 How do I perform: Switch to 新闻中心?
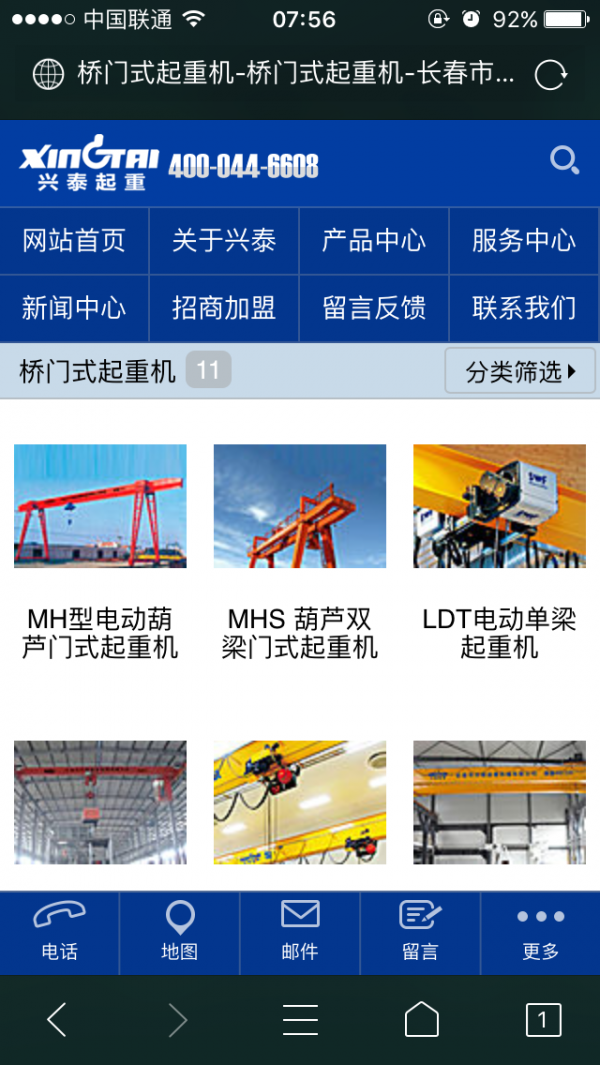74,308
